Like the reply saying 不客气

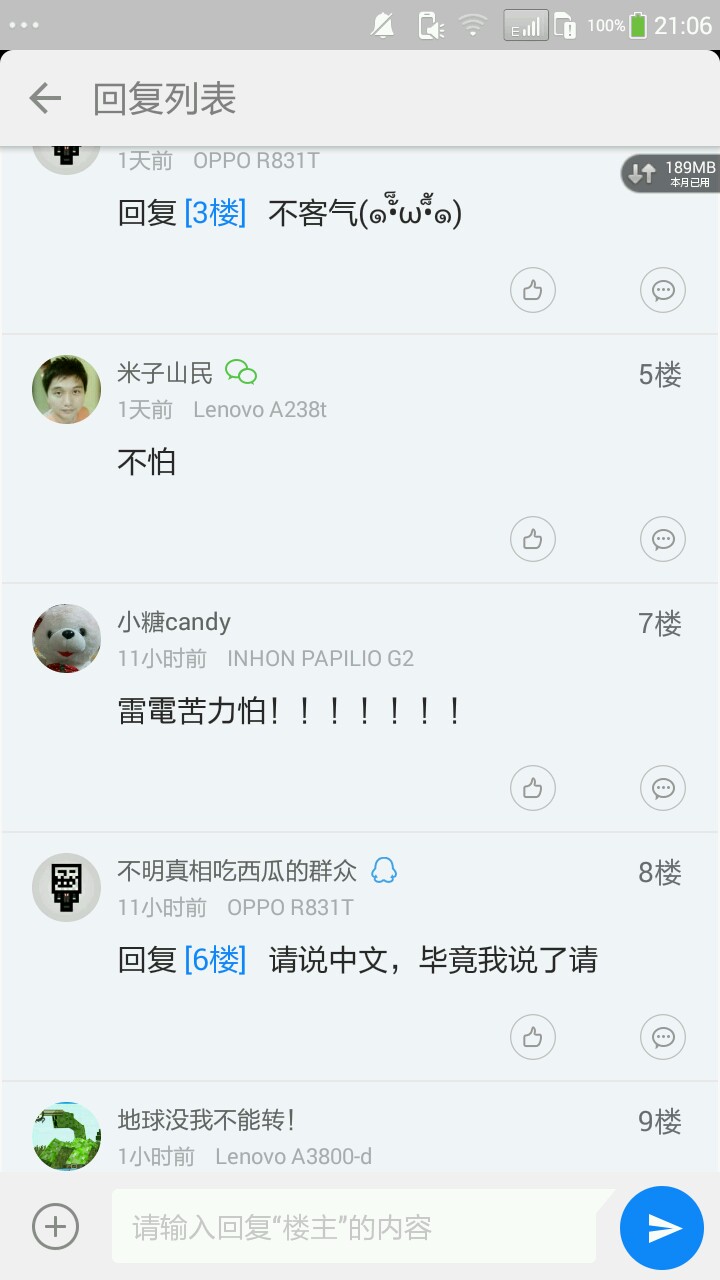point(532,290)
